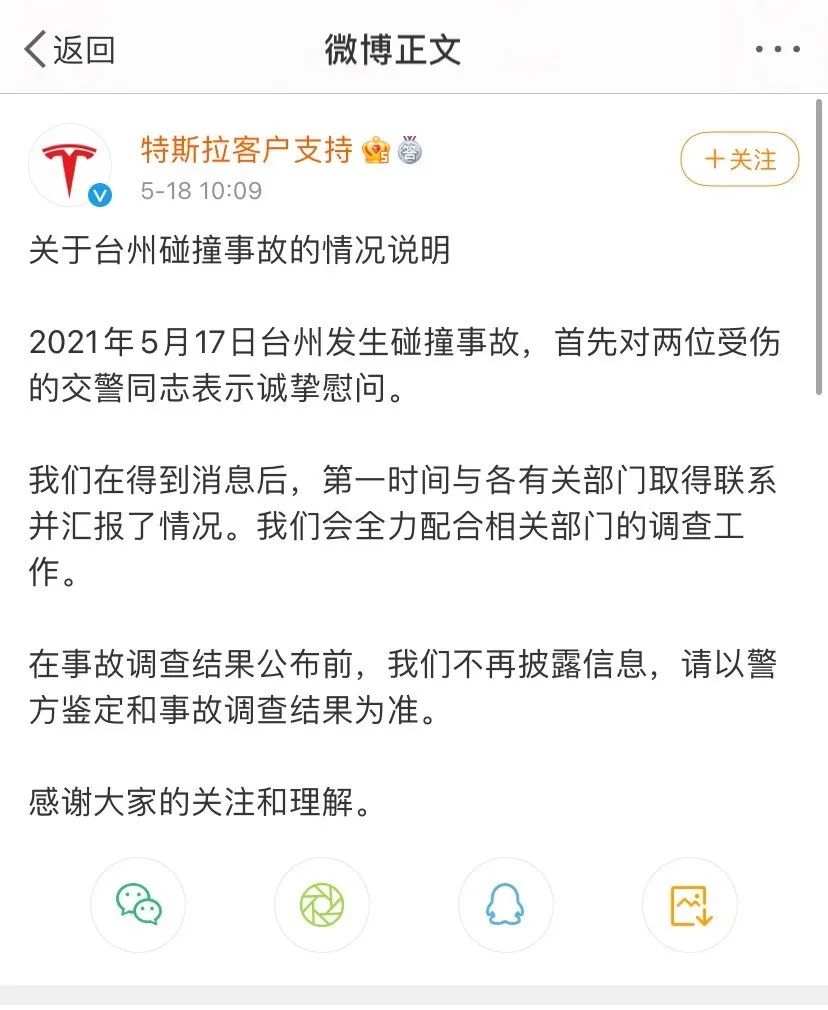The width and height of the screenshot is (828, 1010).
Task: Share to Moments using the green aperture icon
Action: click(322, 904)
